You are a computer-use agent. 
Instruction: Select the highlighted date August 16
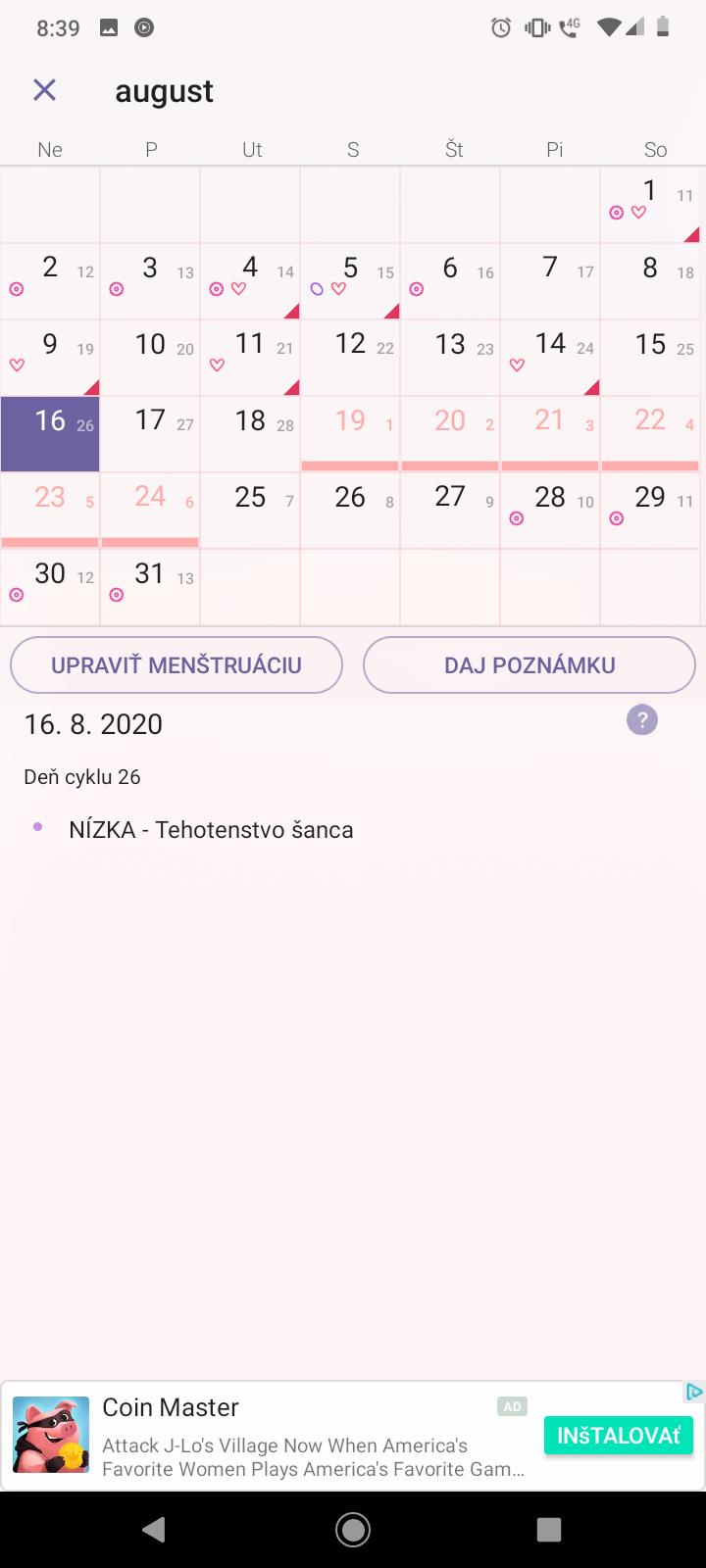pos(50,433)
